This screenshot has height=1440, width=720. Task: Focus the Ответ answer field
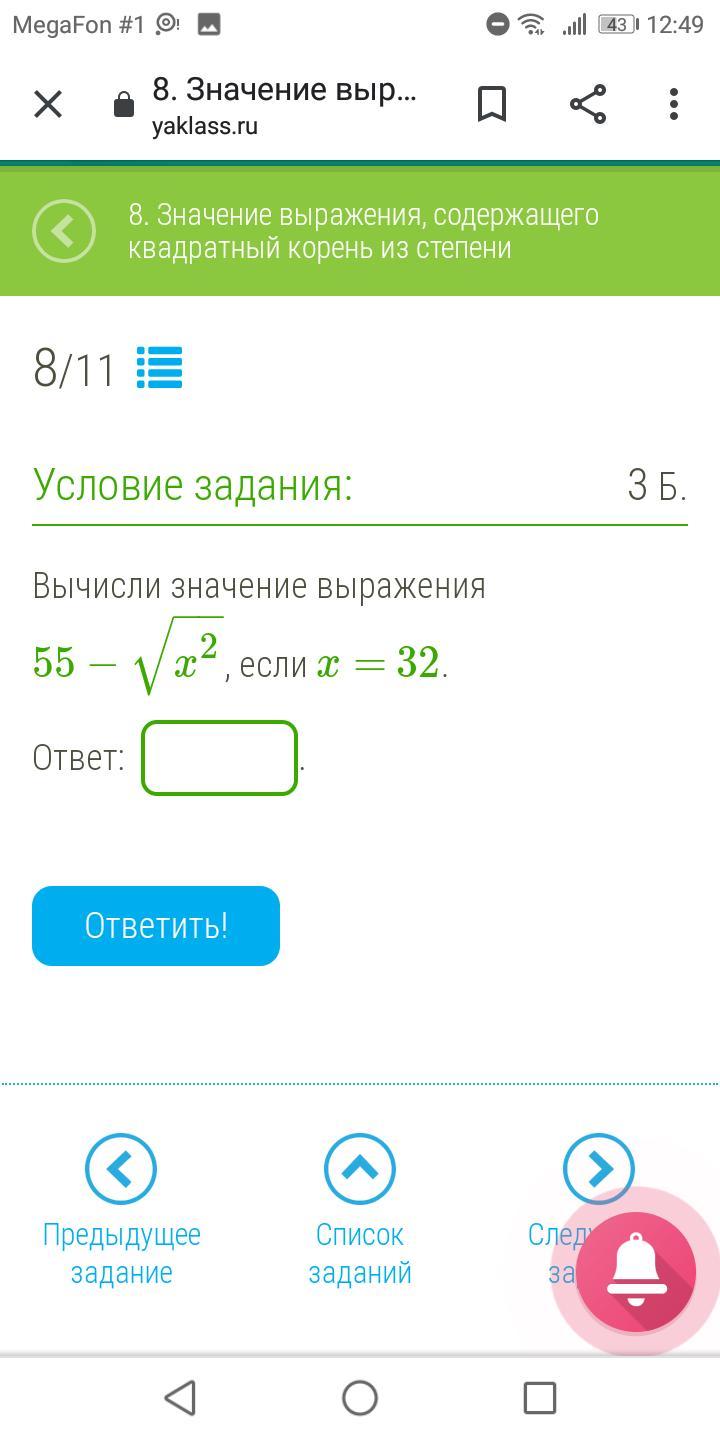pyautogui.click(x=220, y=758)
